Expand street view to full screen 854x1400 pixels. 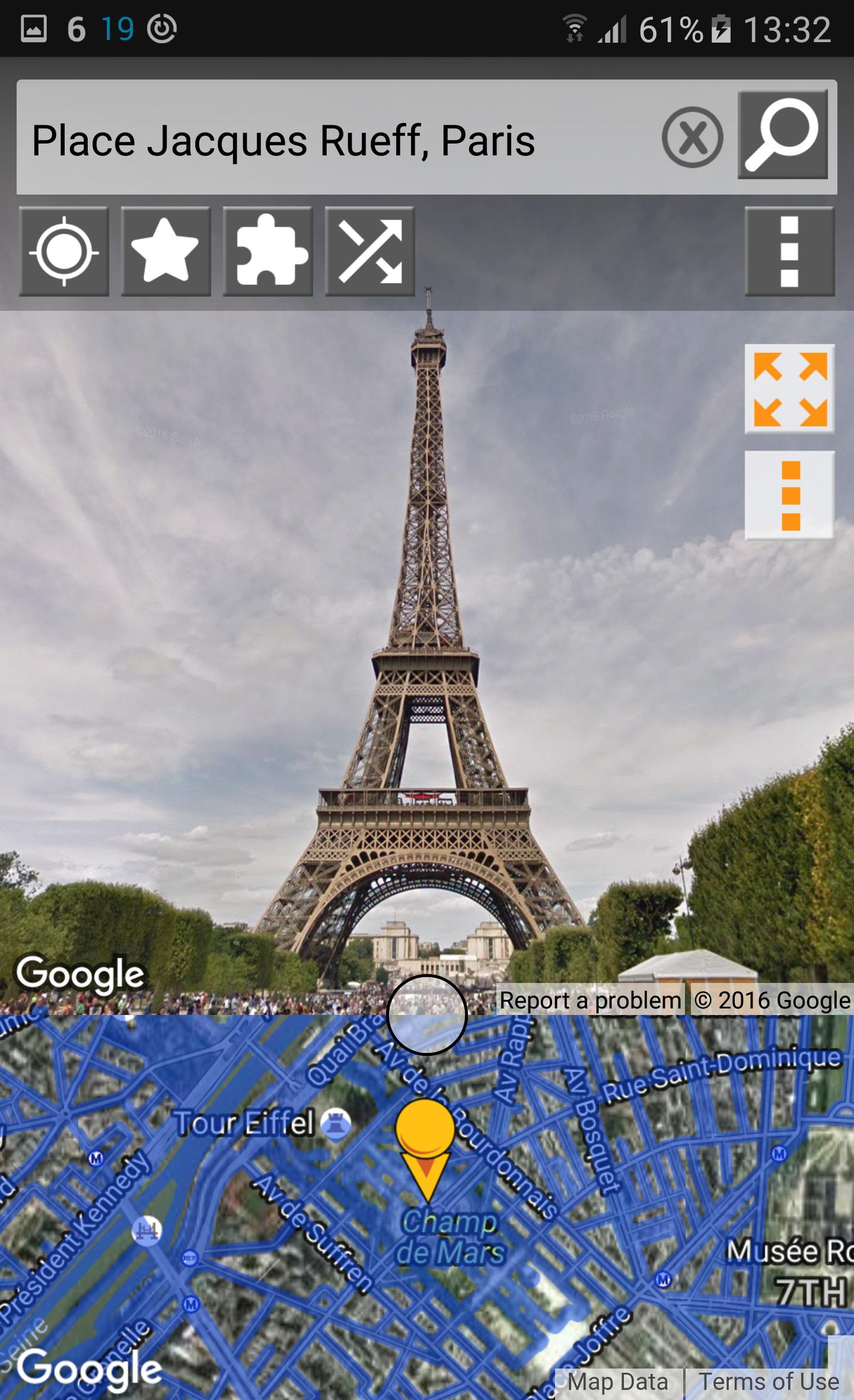(789, 389)
